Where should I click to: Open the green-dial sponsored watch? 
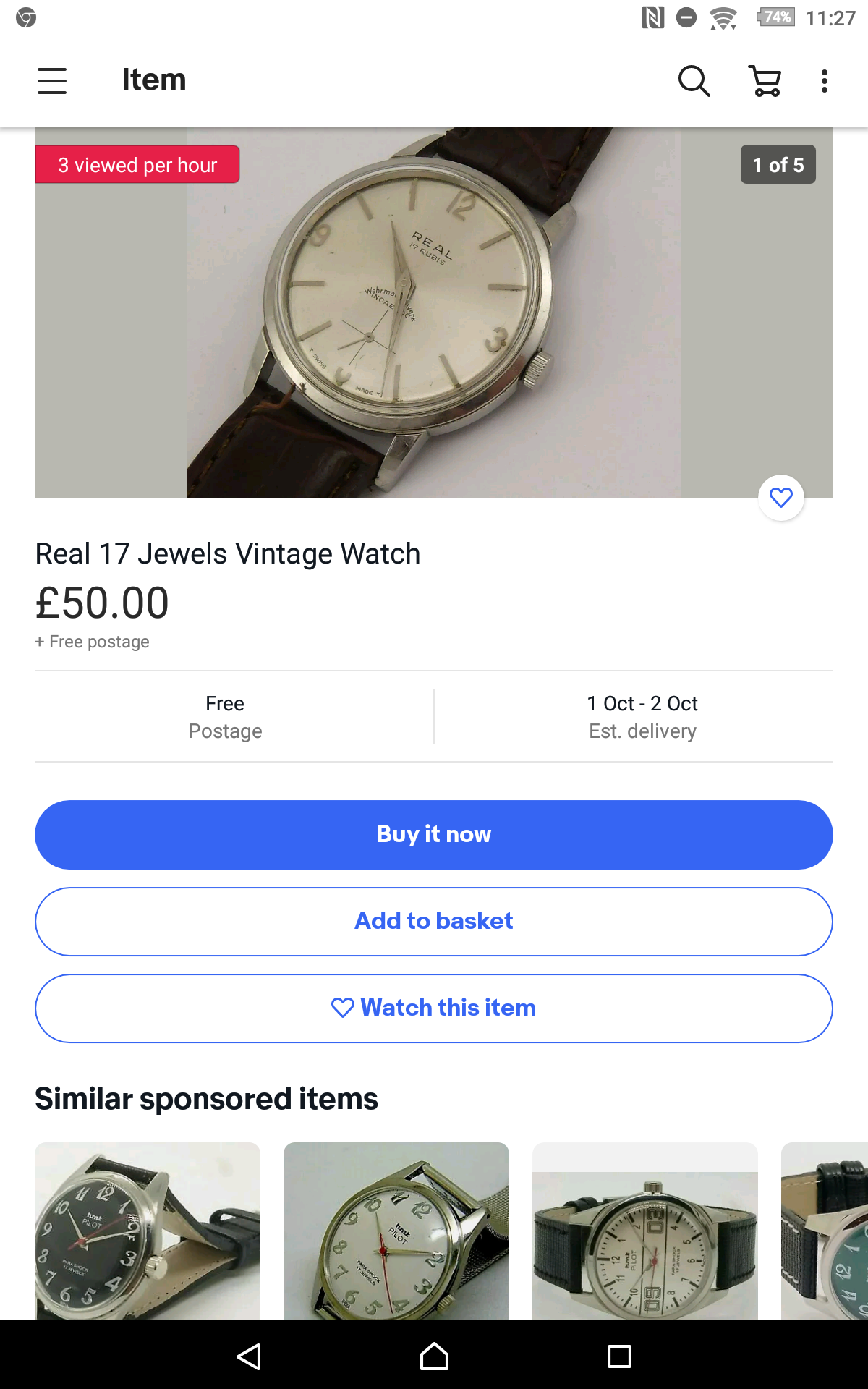tap(825, 1230)
